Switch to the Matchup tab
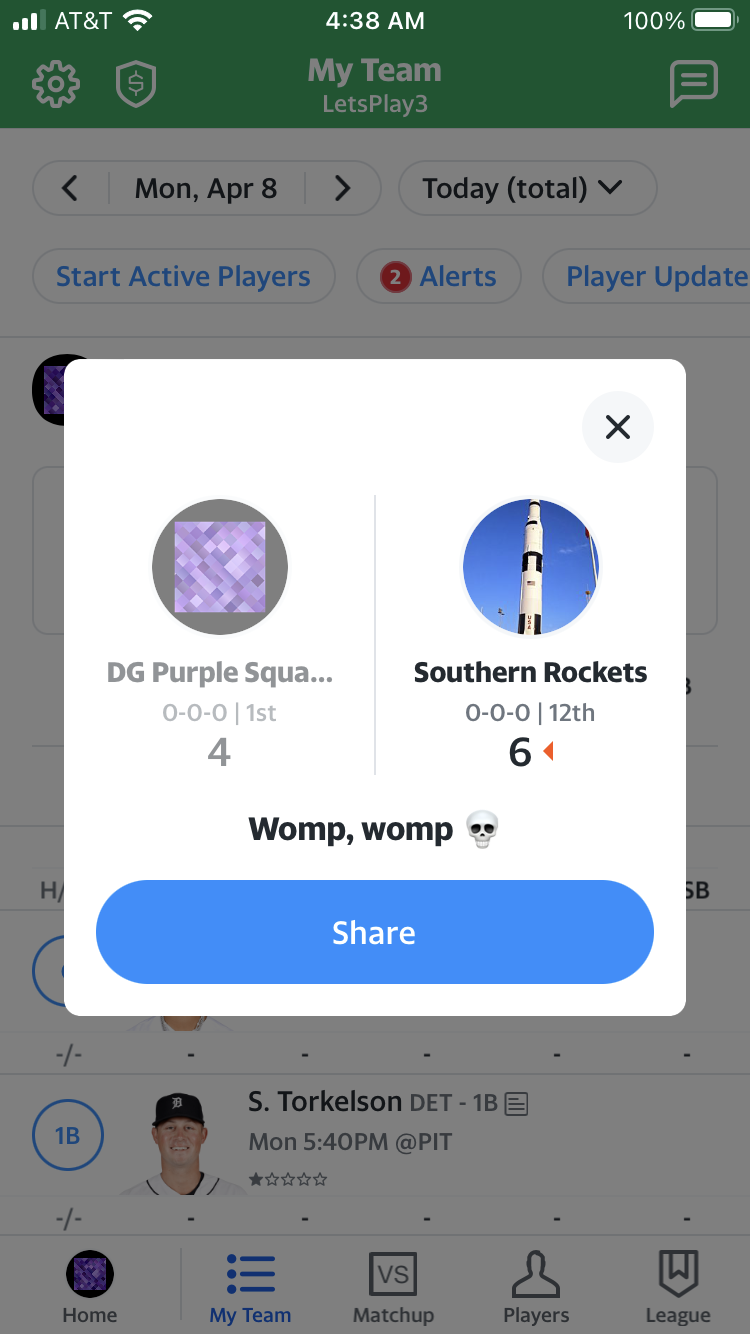Image resolution: width=750 pixels, height=1334 pixels. coord(394,1288)
